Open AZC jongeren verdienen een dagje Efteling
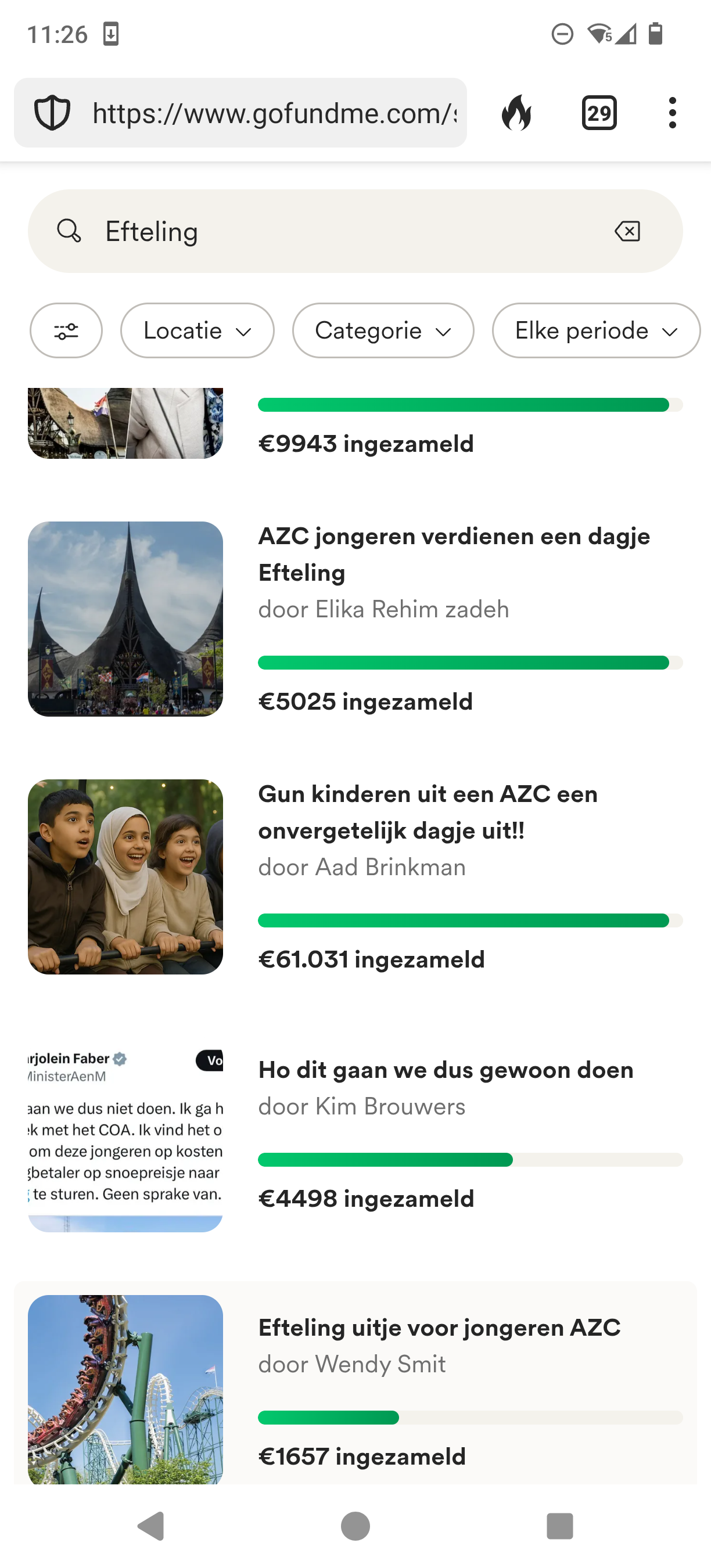Viewport: 711px width, 1568px height. (355, 618)
